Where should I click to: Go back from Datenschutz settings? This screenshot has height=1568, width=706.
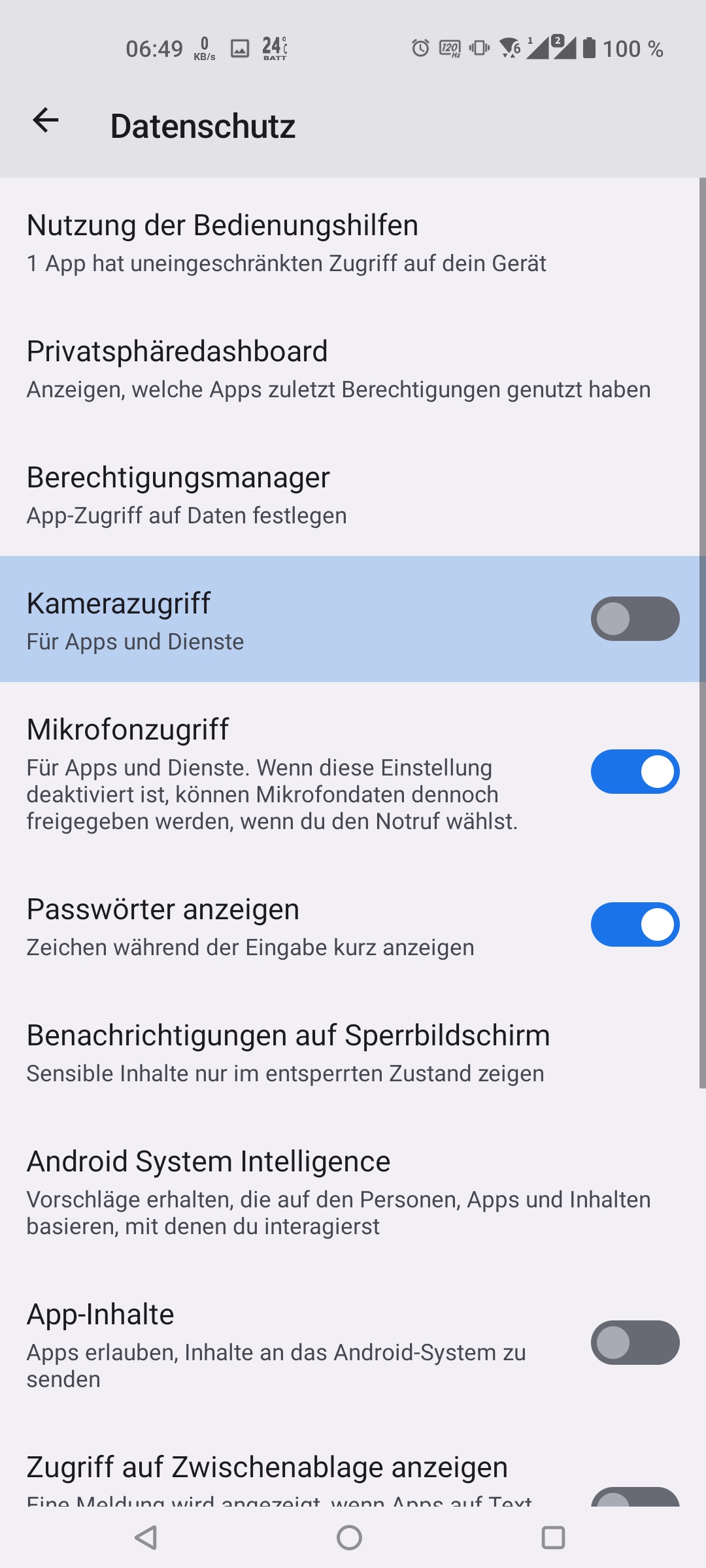pyautogui.click(x=46, y=120)
